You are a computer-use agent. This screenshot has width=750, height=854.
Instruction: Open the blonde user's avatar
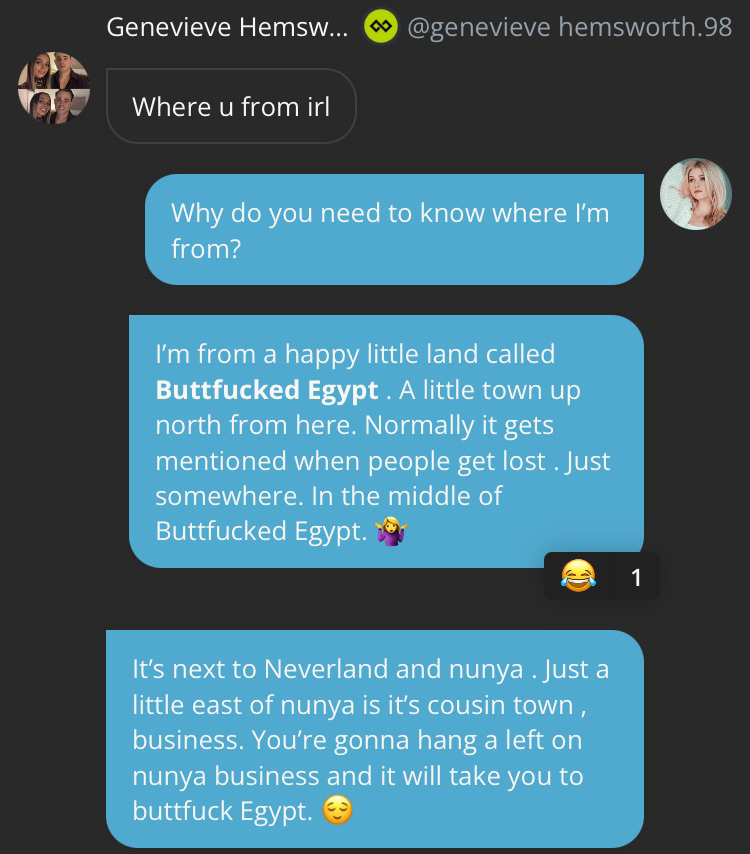pyautogui.click(x=696, y=194)
